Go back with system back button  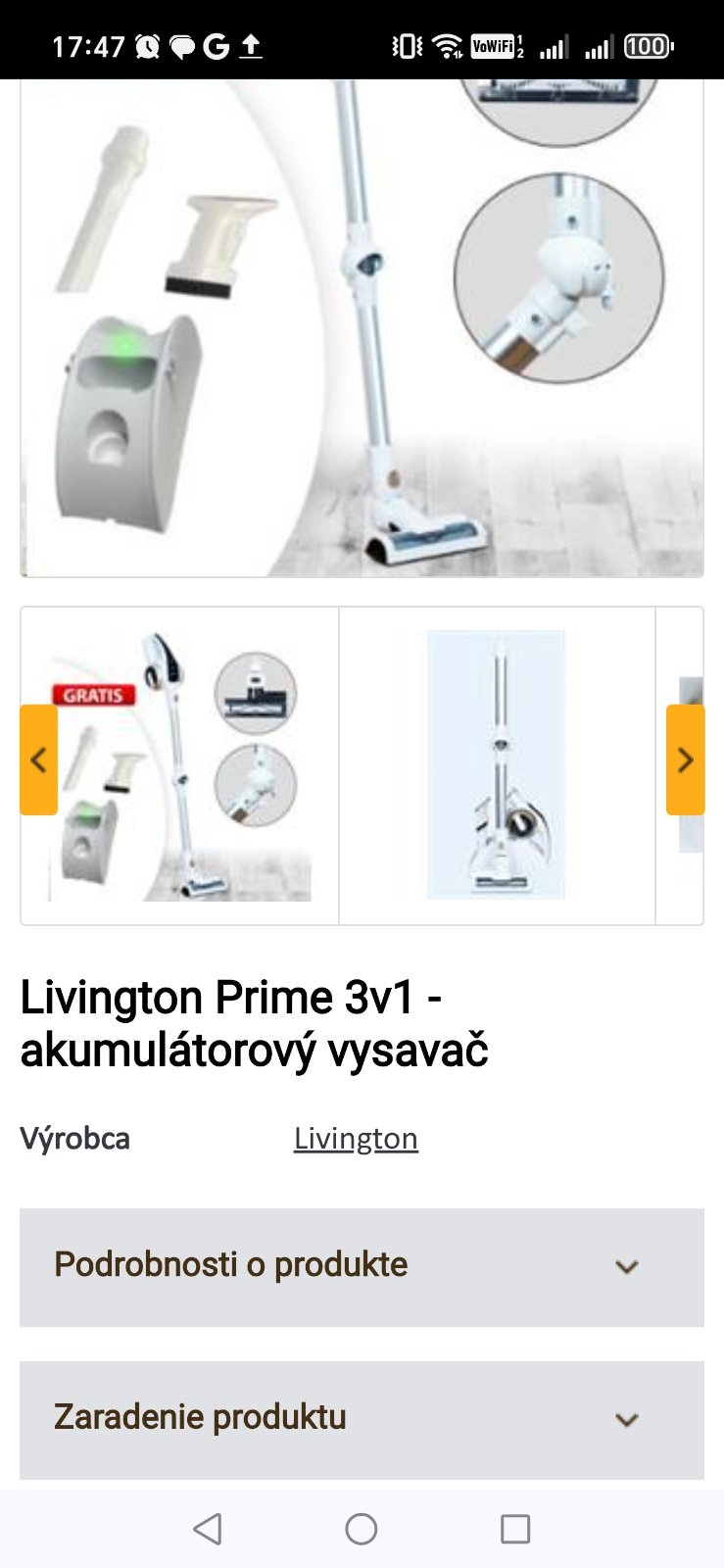point(208,1529)
